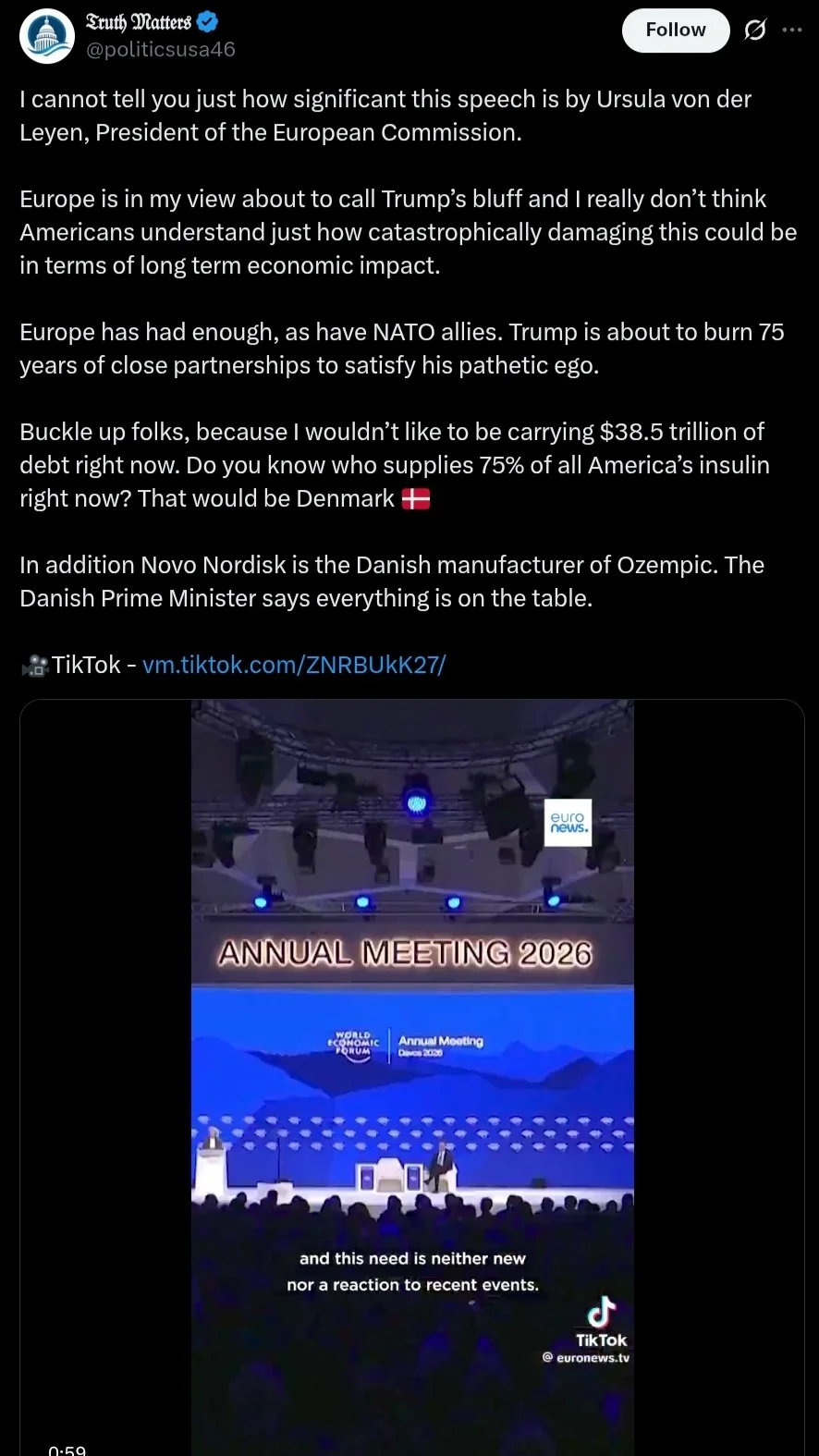Follow the Truth Matters account
Image resolution: width=819 pixels, height=1456 pixels.
(x=675, y=31)
